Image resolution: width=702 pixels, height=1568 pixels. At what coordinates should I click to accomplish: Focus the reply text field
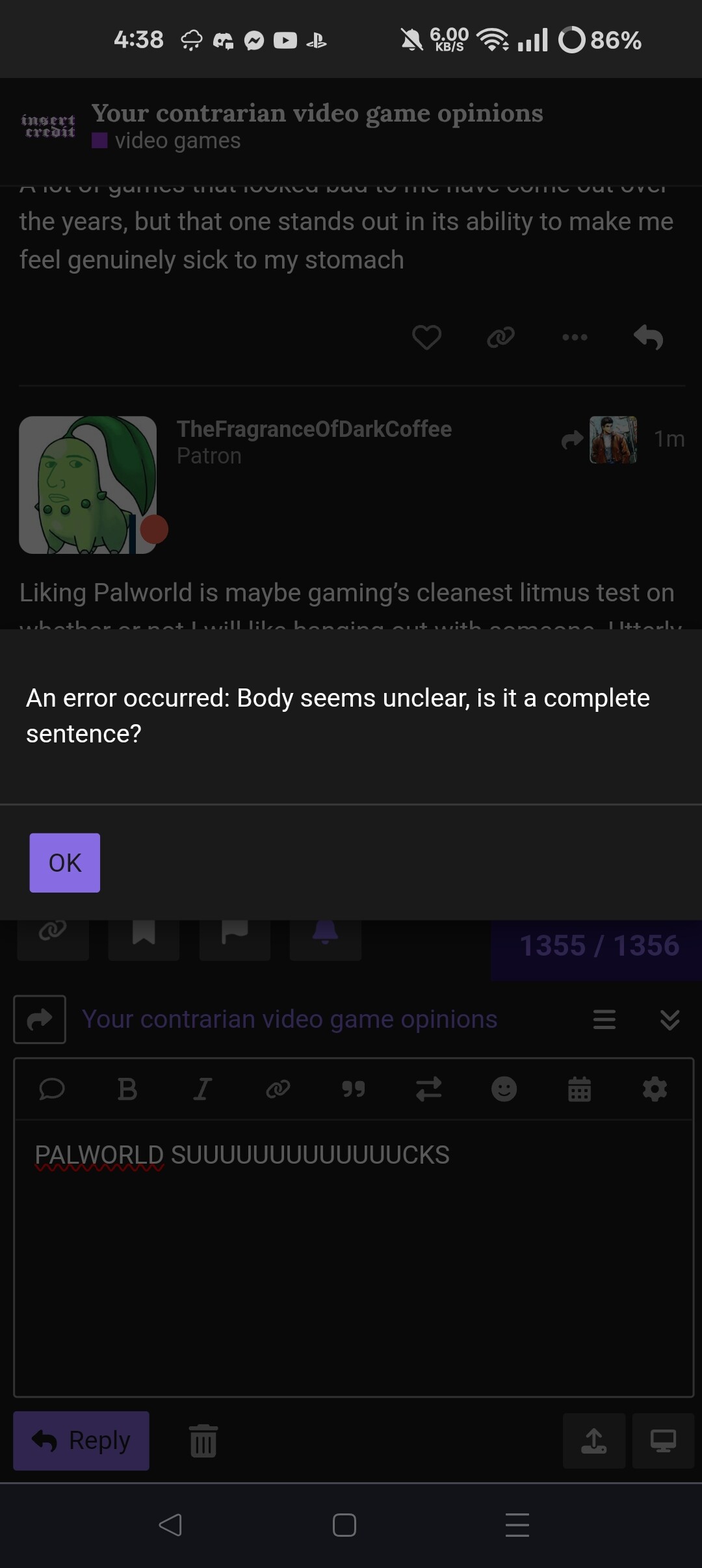[x=354, y=1257]
